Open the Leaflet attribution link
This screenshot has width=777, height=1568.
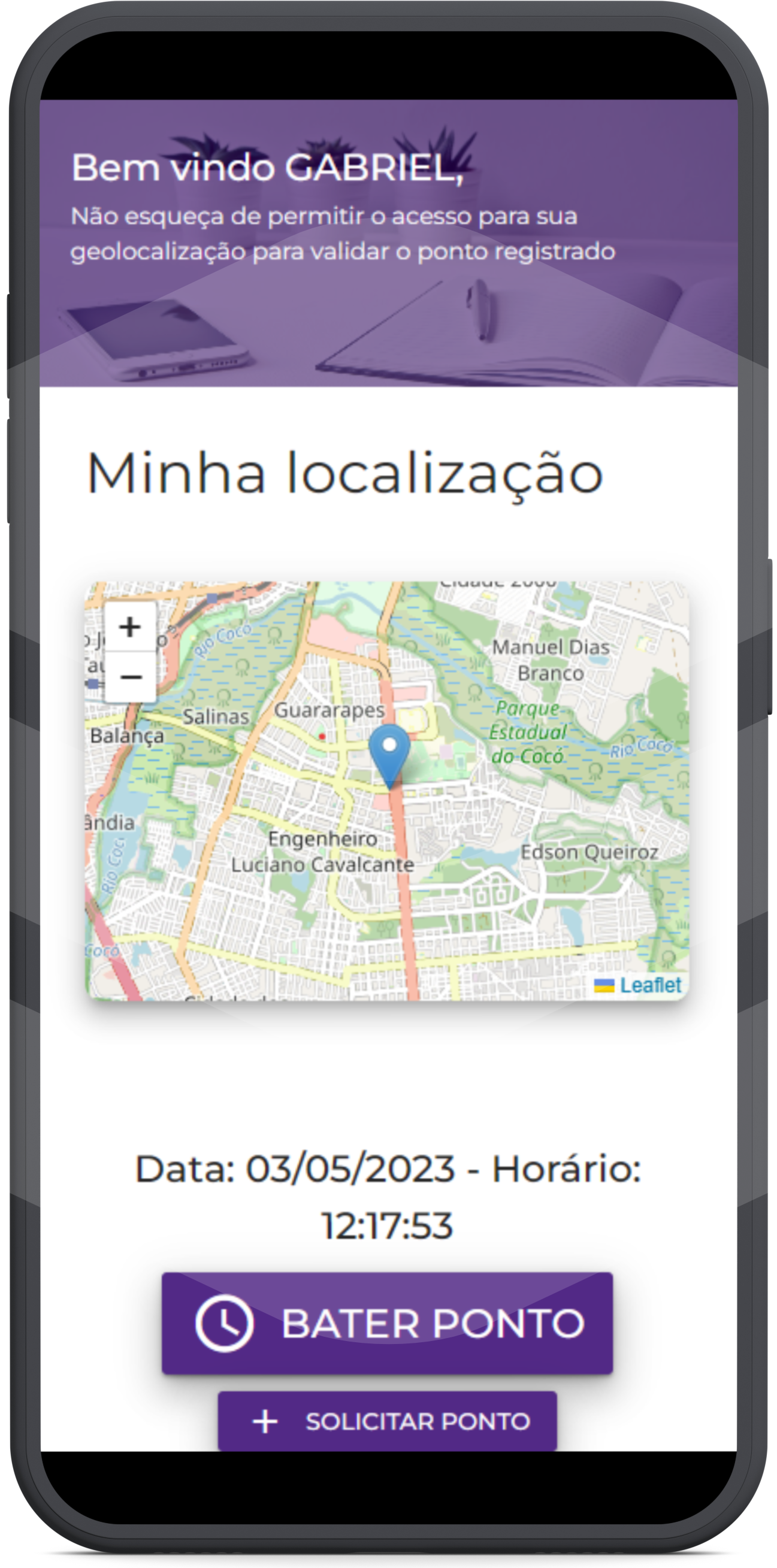[650, 985]
